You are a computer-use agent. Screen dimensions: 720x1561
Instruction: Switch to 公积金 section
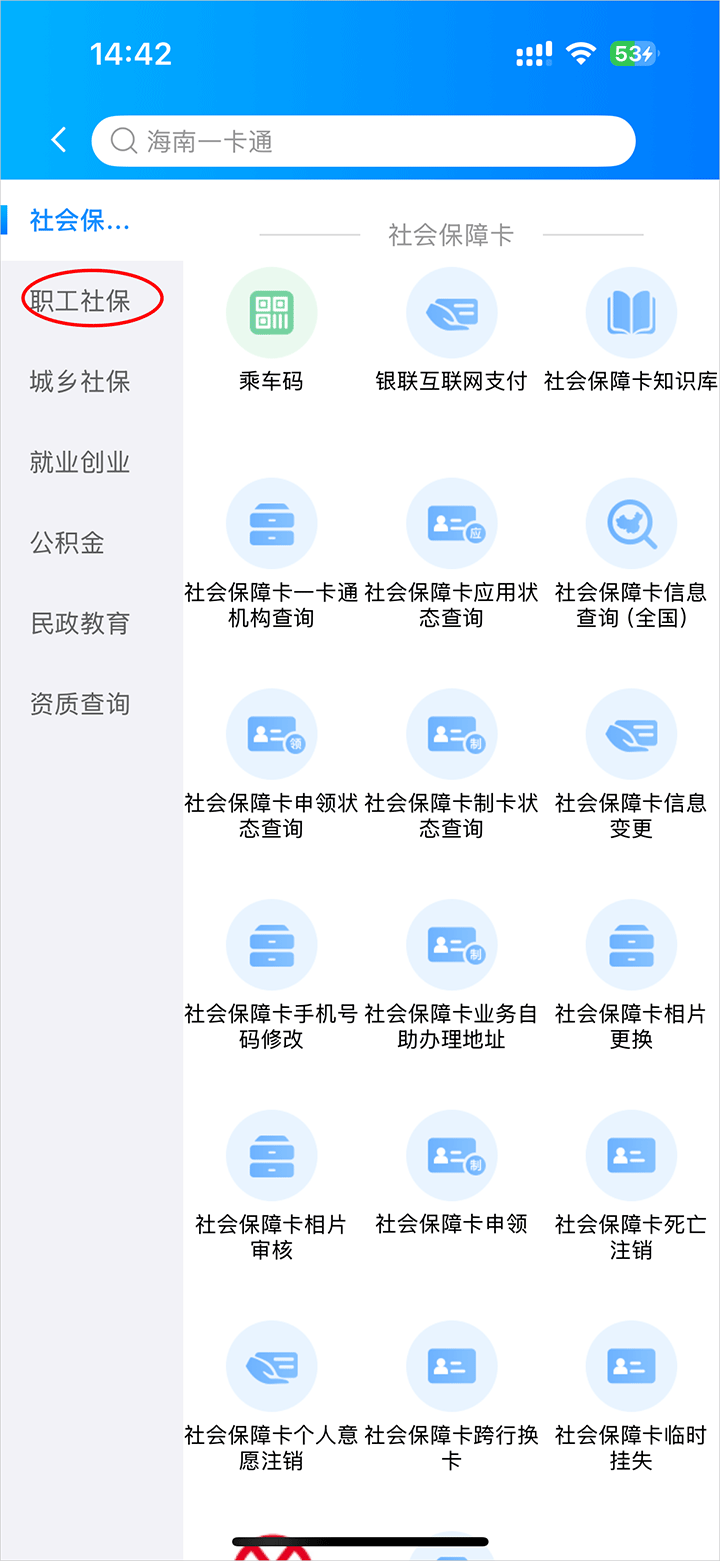click(x=68, y=543)
